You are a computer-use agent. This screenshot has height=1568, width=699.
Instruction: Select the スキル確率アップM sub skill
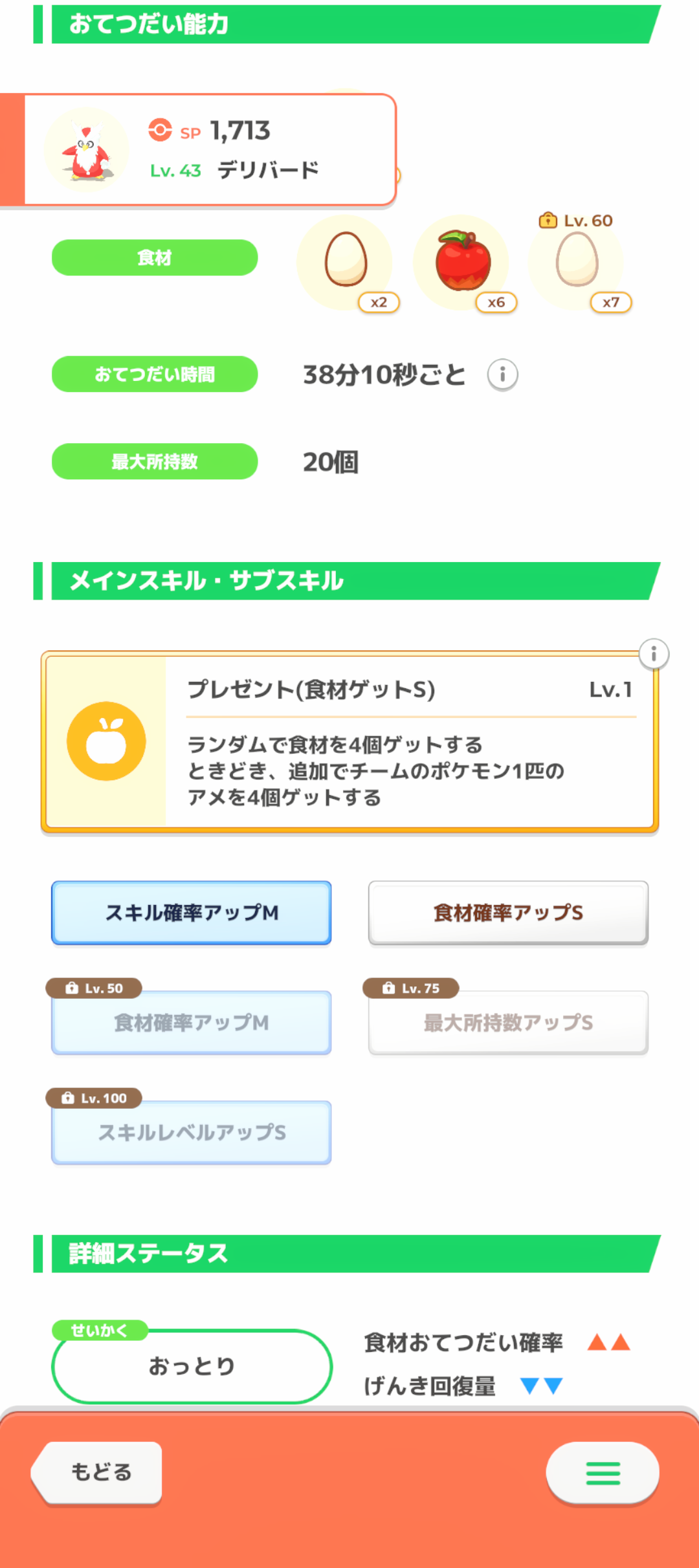point(192,913)
